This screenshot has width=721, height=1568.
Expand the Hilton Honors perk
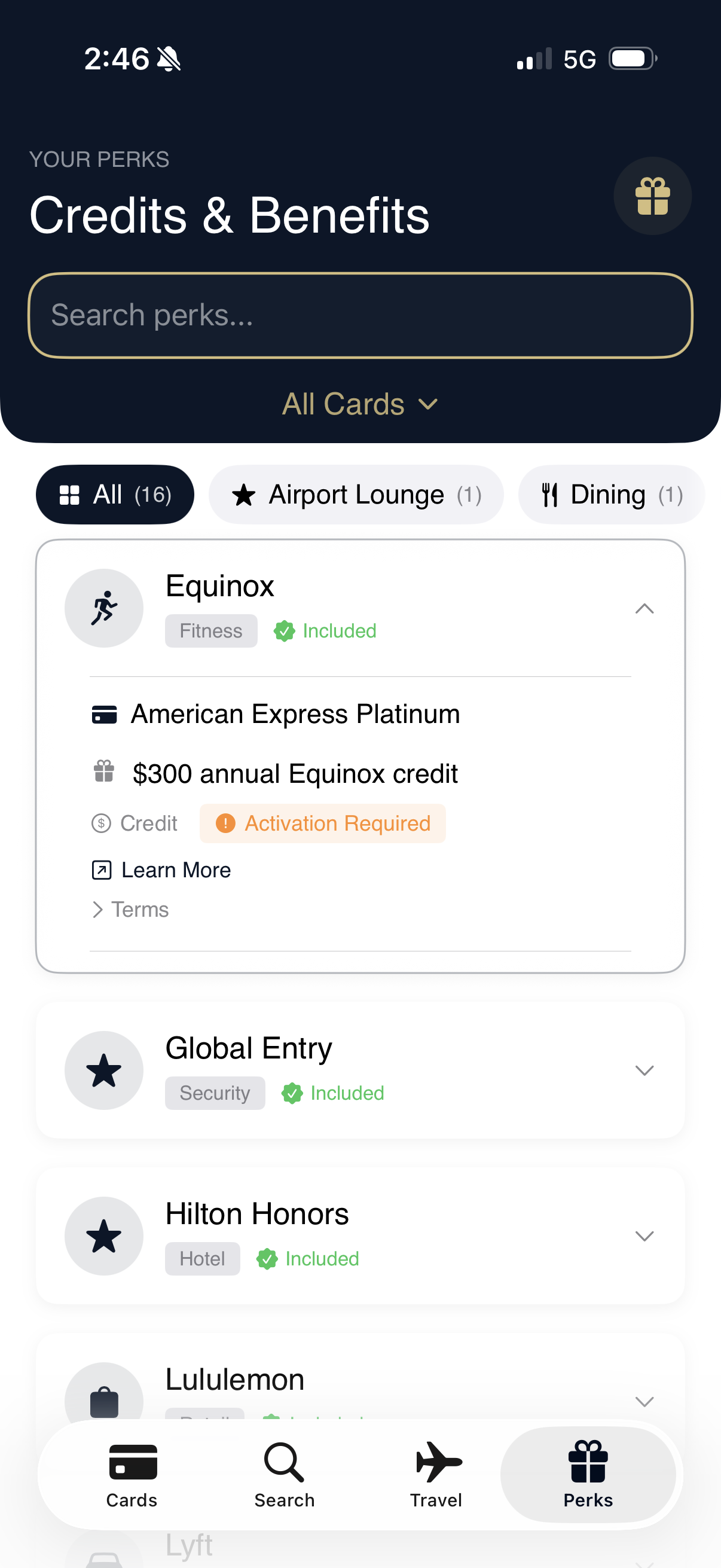(x=644, y=1236)
